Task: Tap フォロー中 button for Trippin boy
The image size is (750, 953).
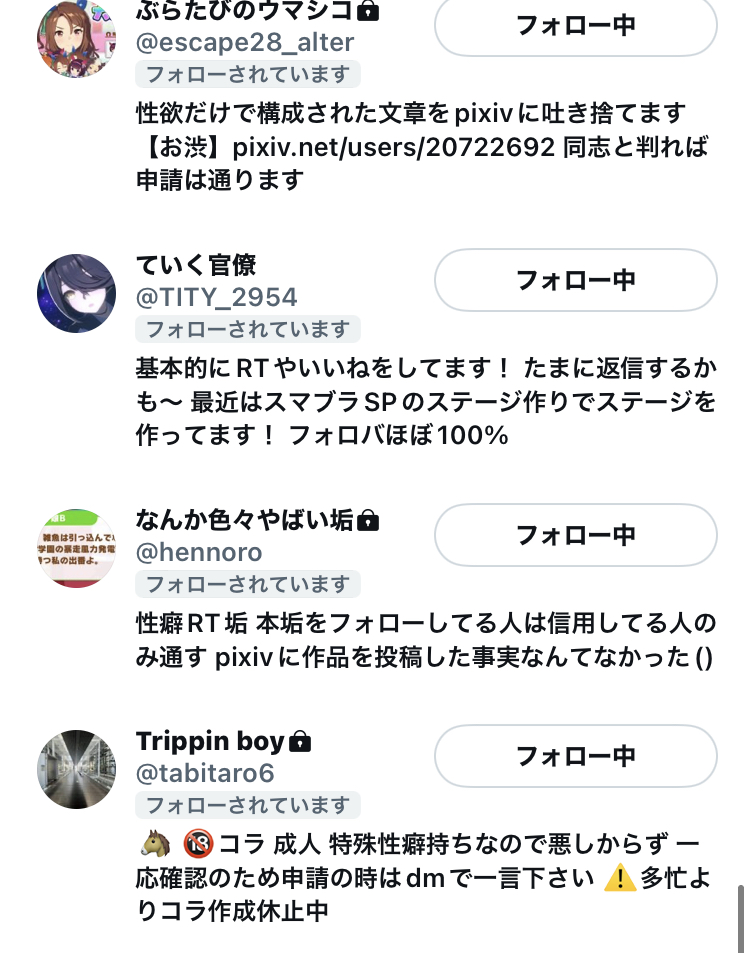Action: point(576,756)
